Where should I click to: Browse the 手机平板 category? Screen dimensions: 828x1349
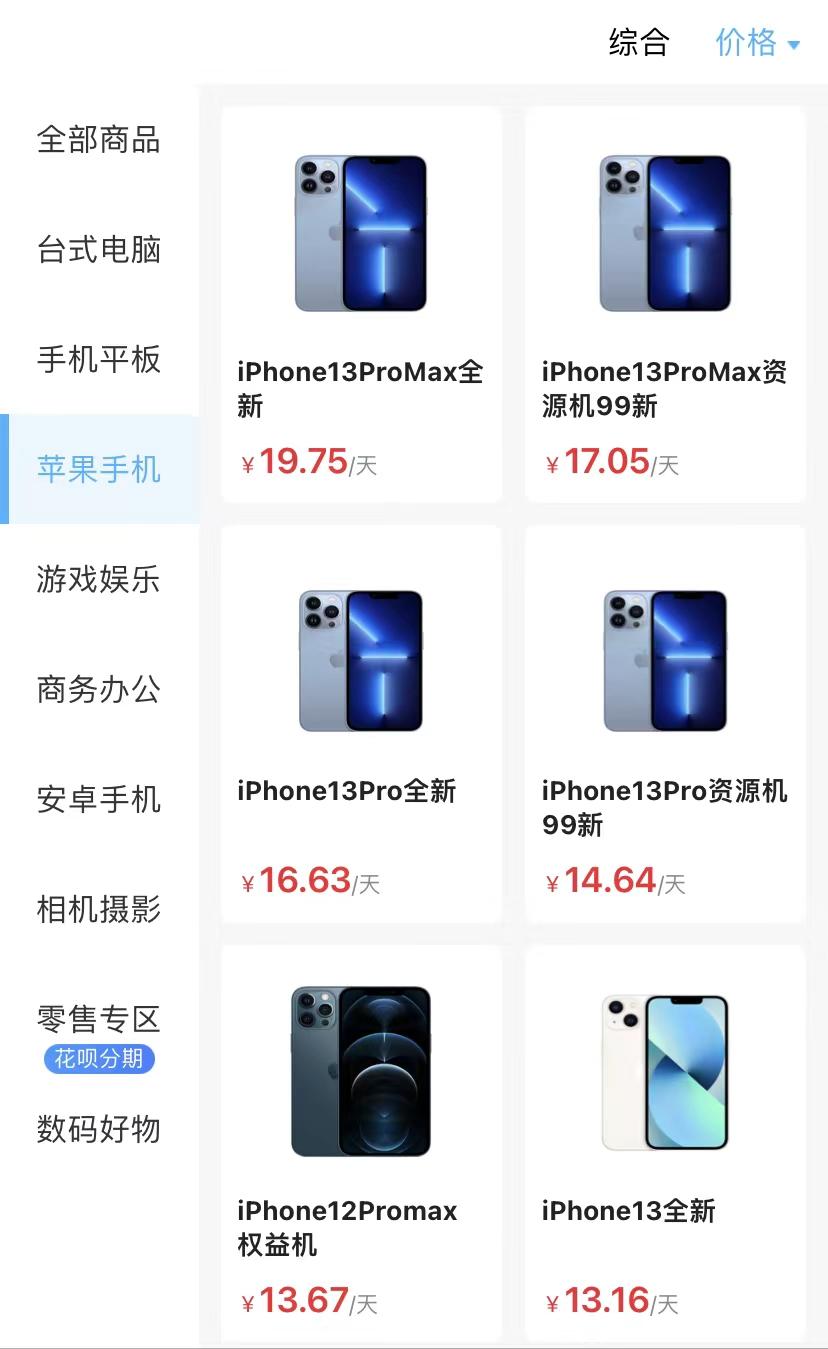pyautogui.click(x=99, y=360)
